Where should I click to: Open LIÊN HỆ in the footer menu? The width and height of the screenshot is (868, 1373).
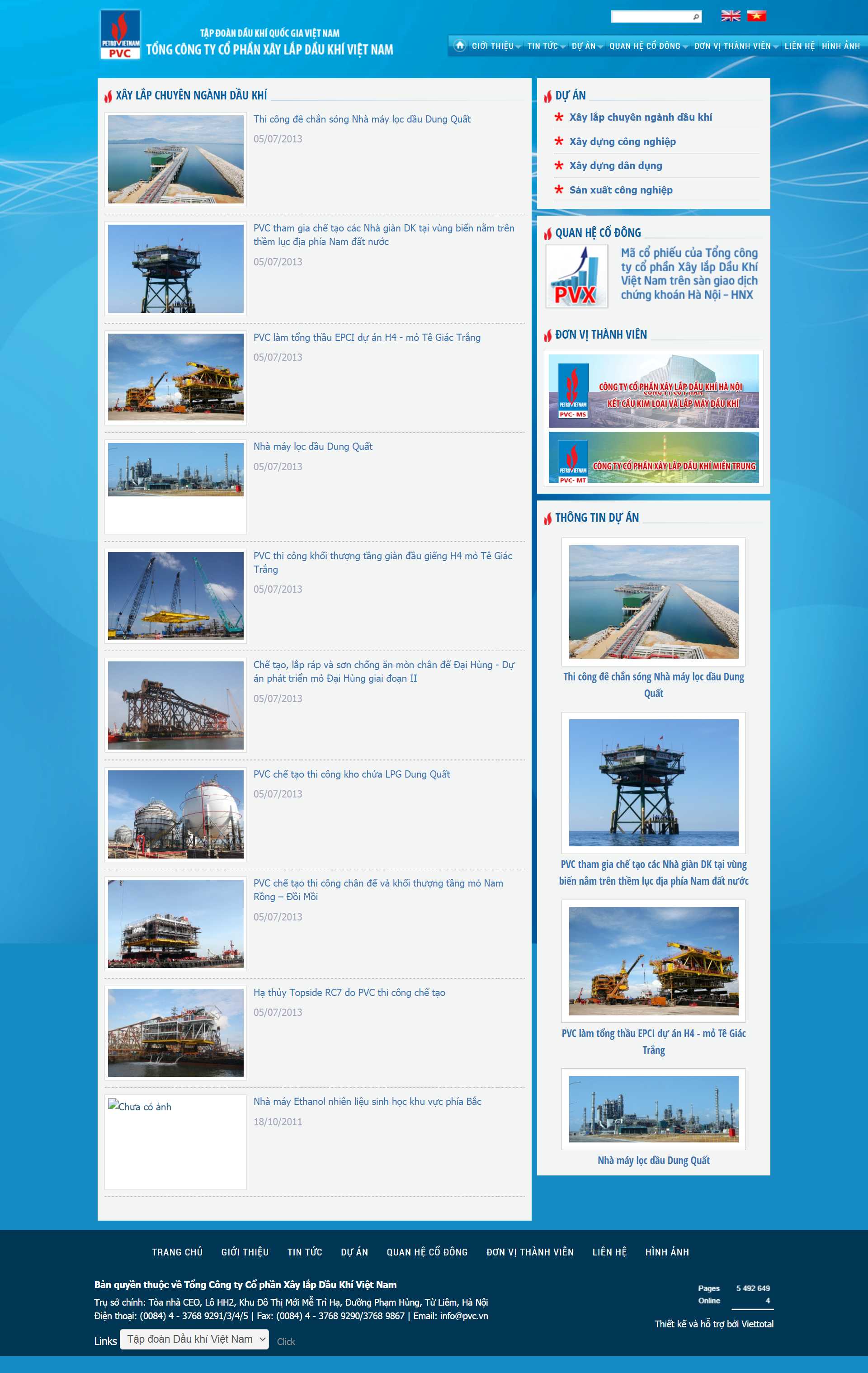(x=609, y=1252)
